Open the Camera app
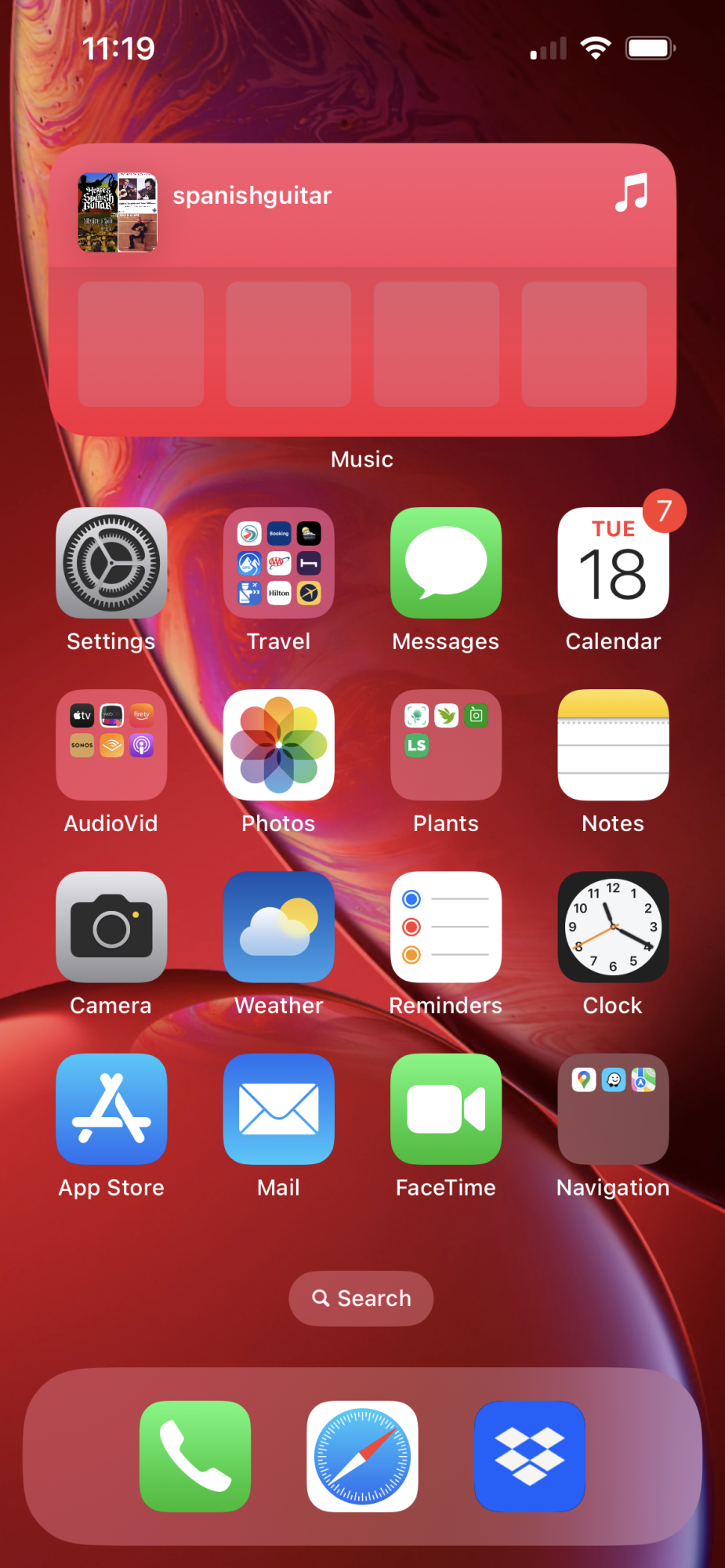 [111, 927]
